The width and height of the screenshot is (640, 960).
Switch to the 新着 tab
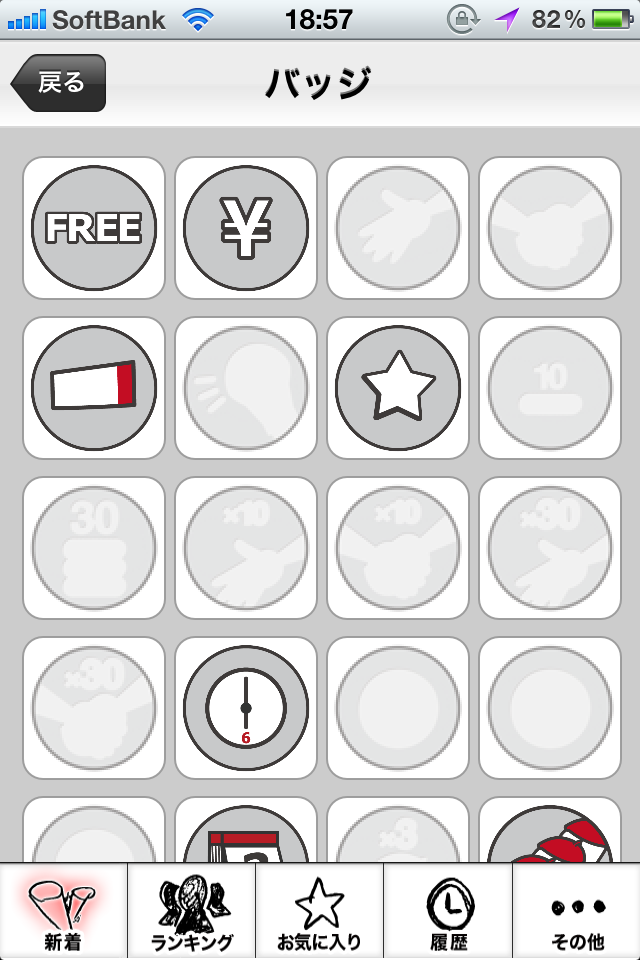click(x=64, y=912)
